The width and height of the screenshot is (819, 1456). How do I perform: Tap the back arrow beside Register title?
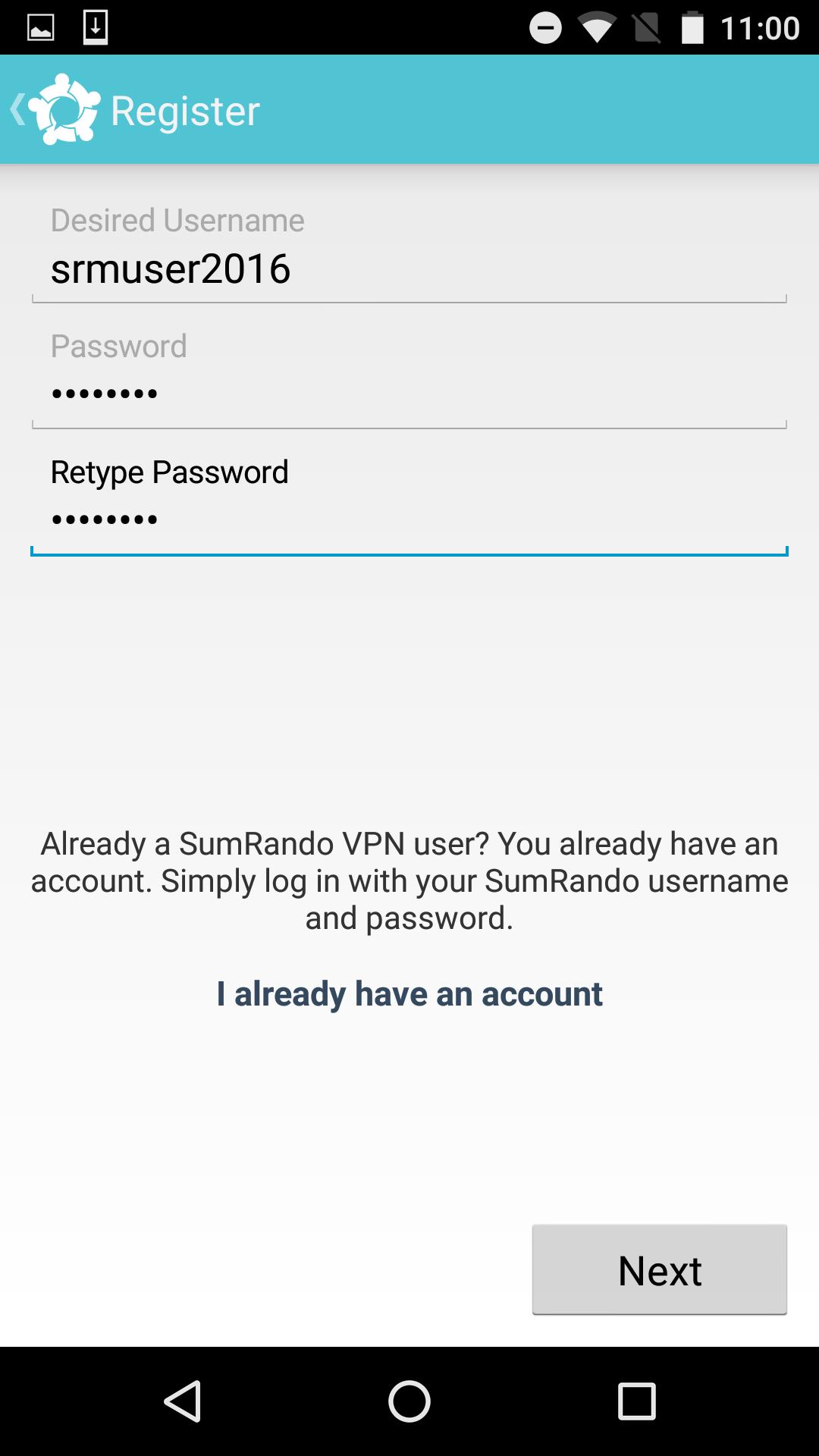pos(19,110)
